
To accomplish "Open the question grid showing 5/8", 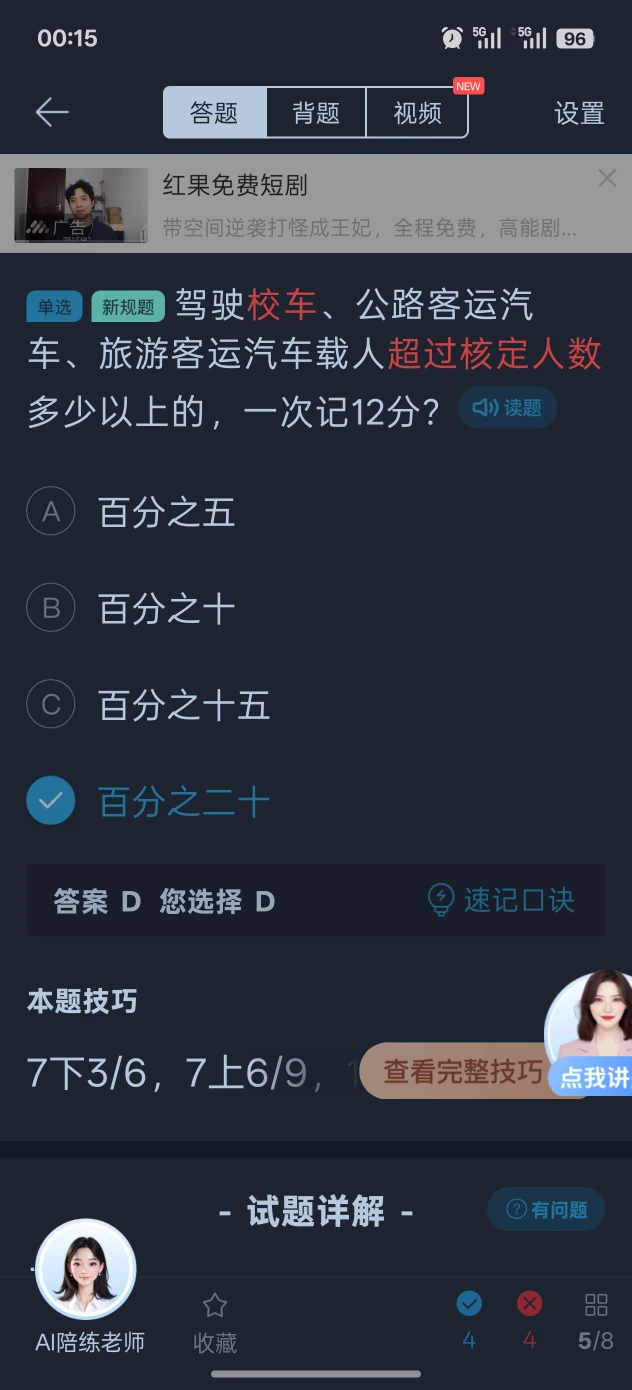I will point(596,1322).
